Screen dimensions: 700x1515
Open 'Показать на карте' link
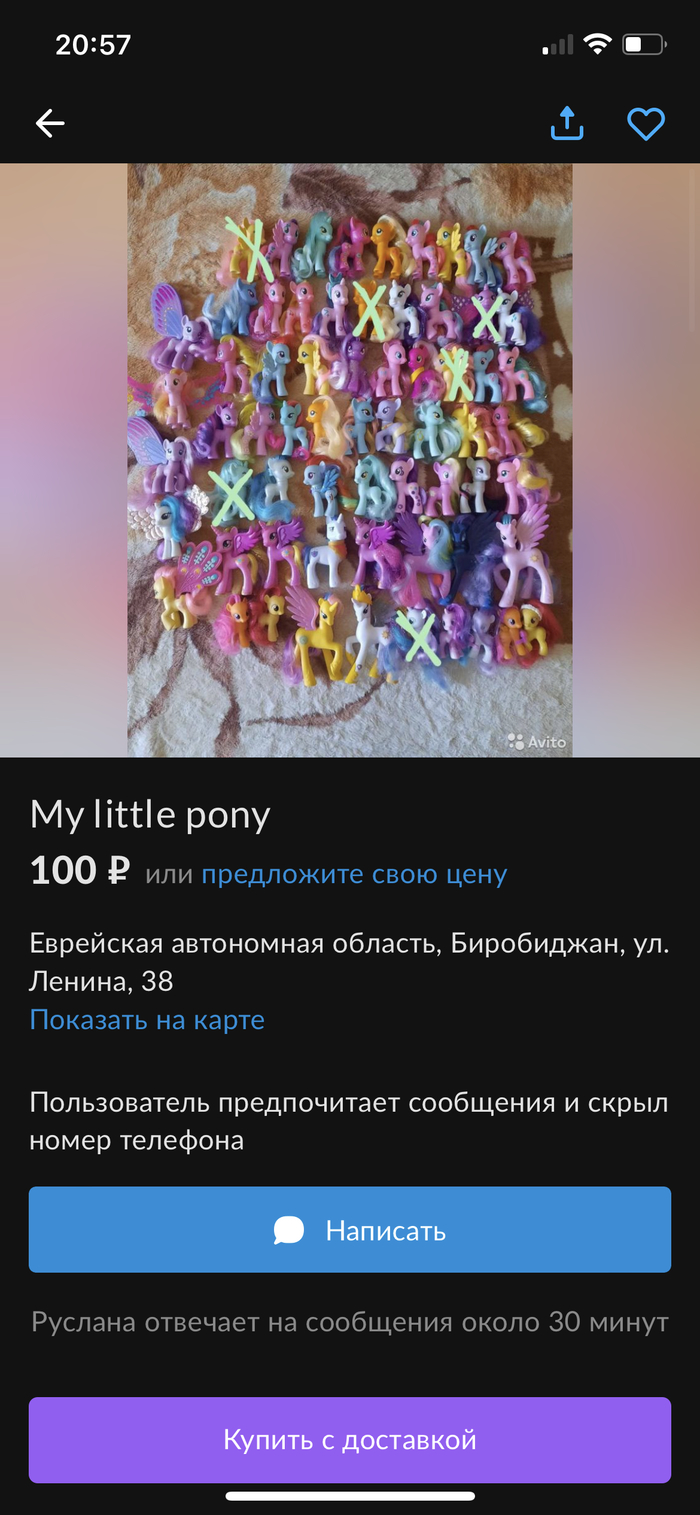point(147,1020)
